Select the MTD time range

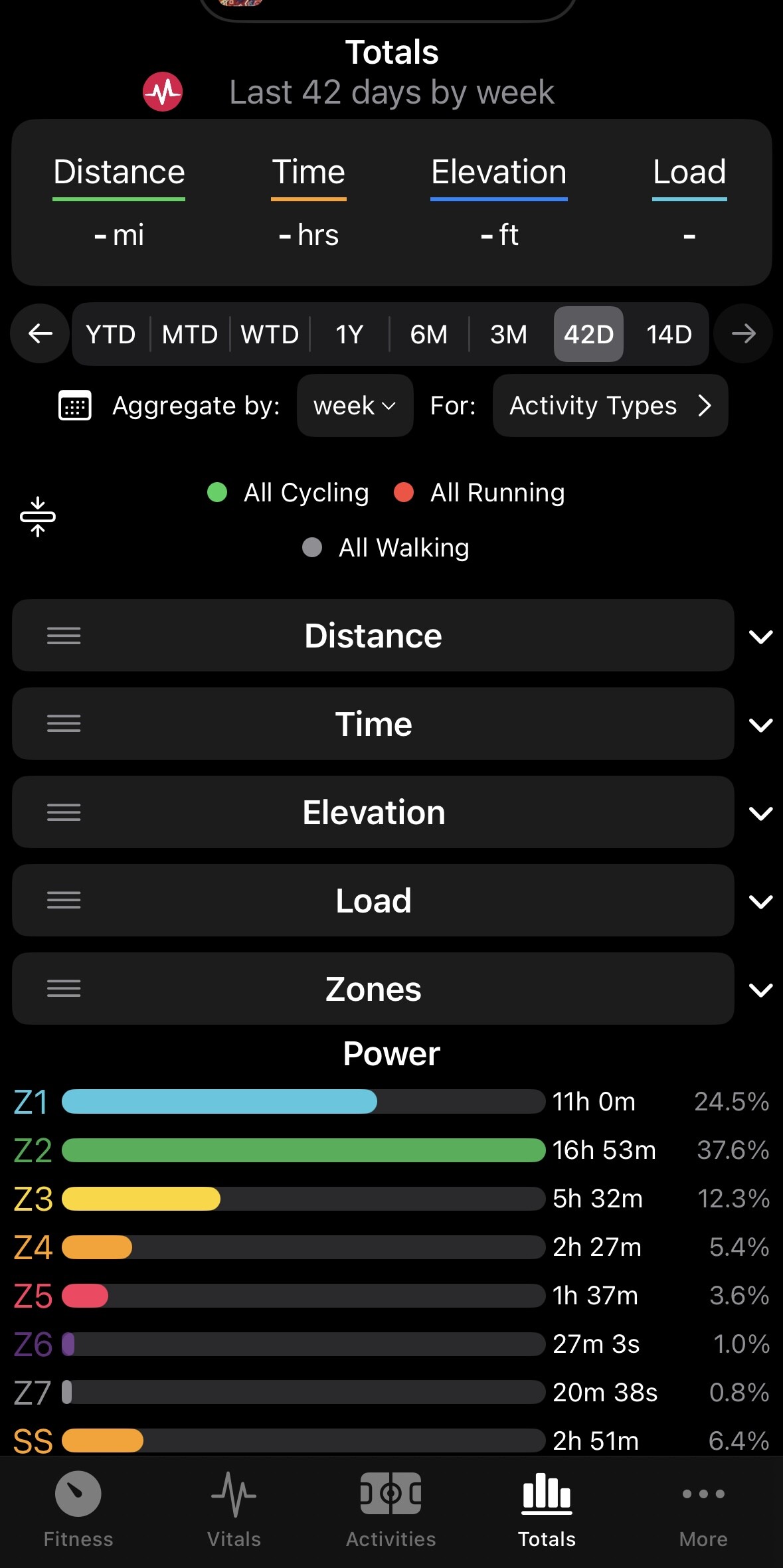190,334
